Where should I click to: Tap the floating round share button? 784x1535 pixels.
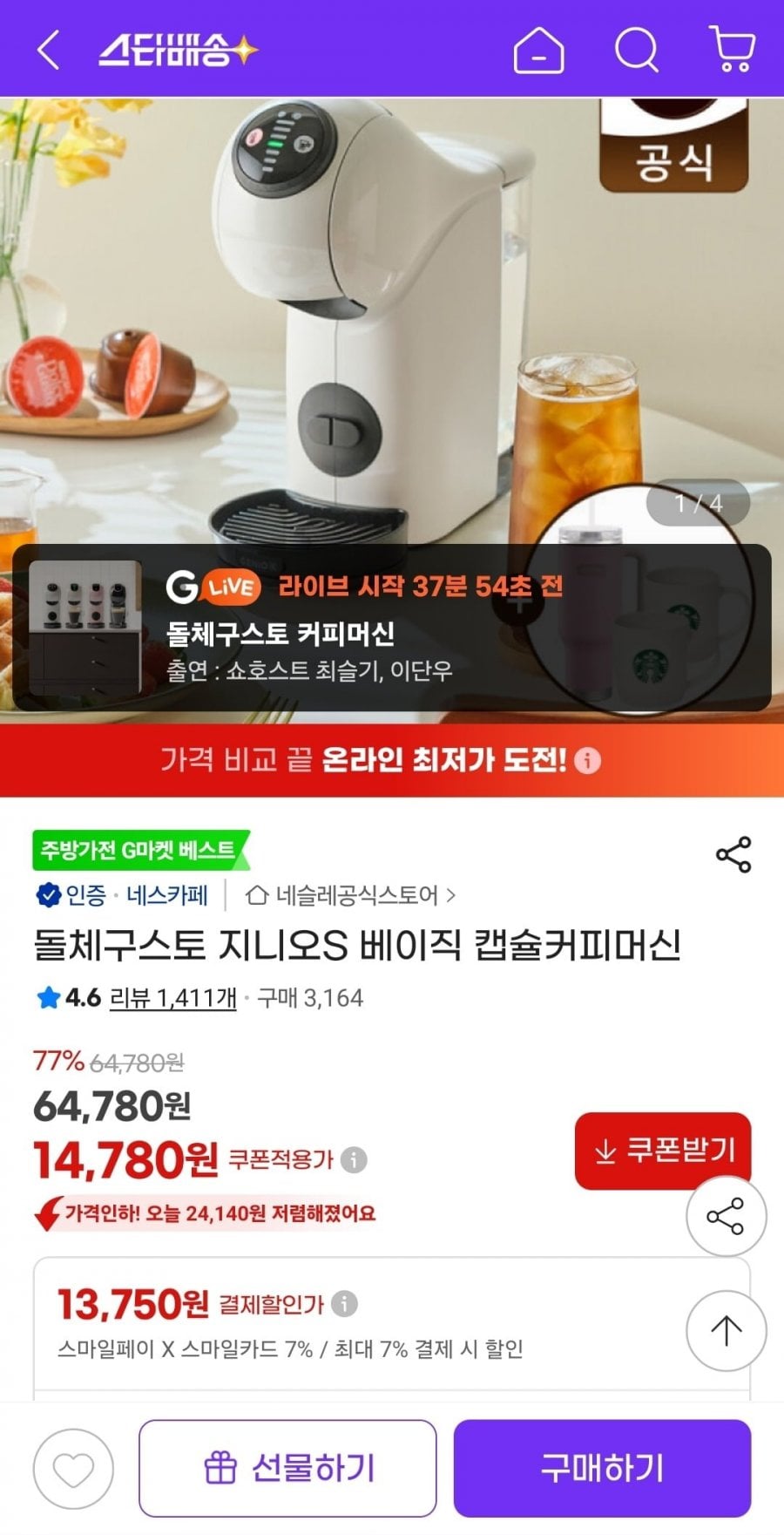pos(727,1216)
